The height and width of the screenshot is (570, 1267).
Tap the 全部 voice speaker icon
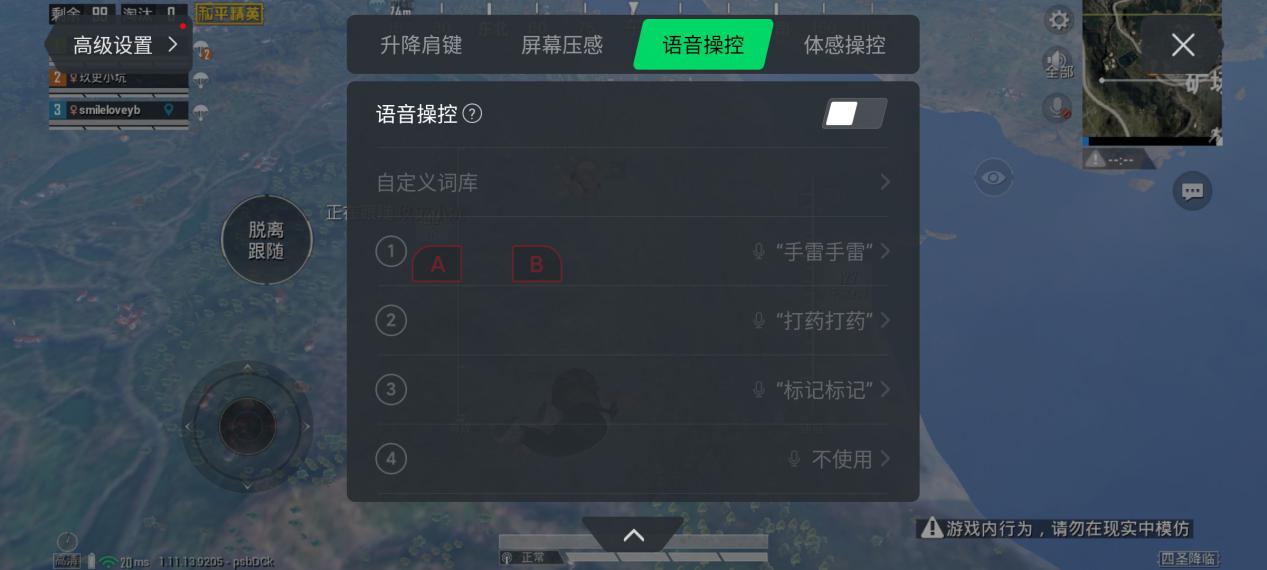1058,64
